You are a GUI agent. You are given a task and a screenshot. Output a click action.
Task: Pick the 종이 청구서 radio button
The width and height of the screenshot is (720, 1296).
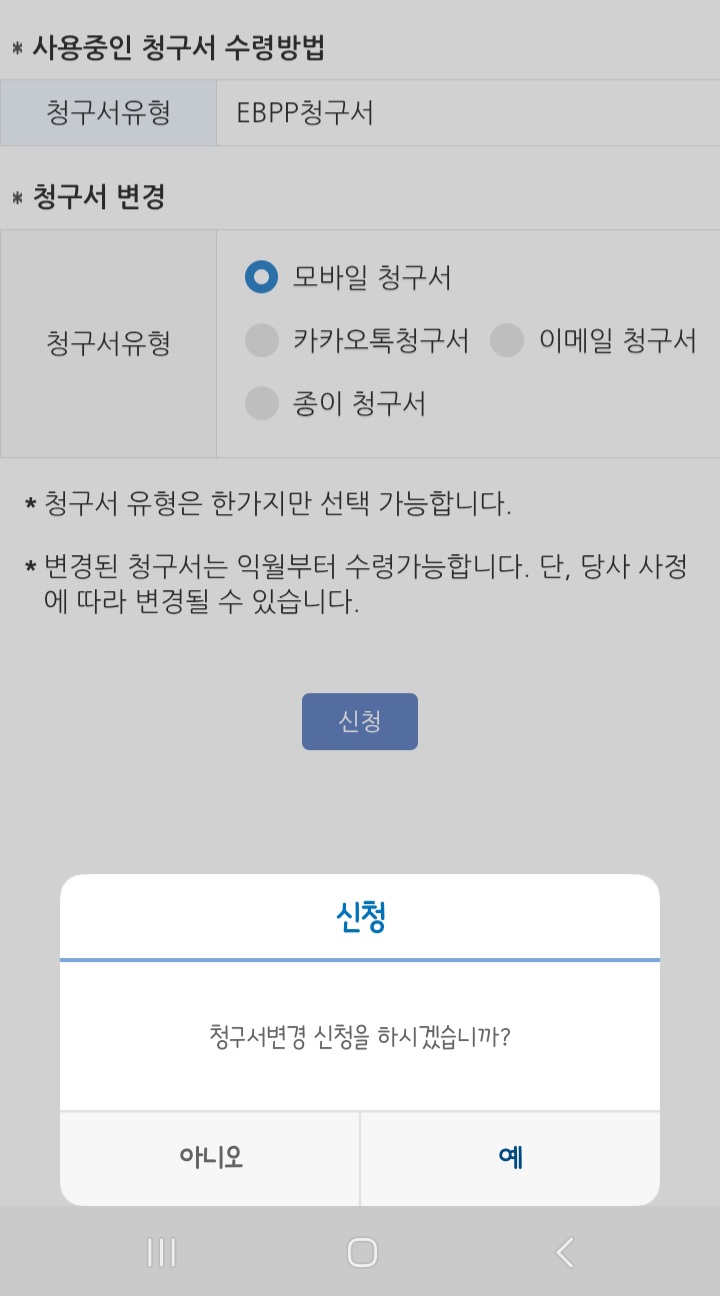click(x=261, y=403)
